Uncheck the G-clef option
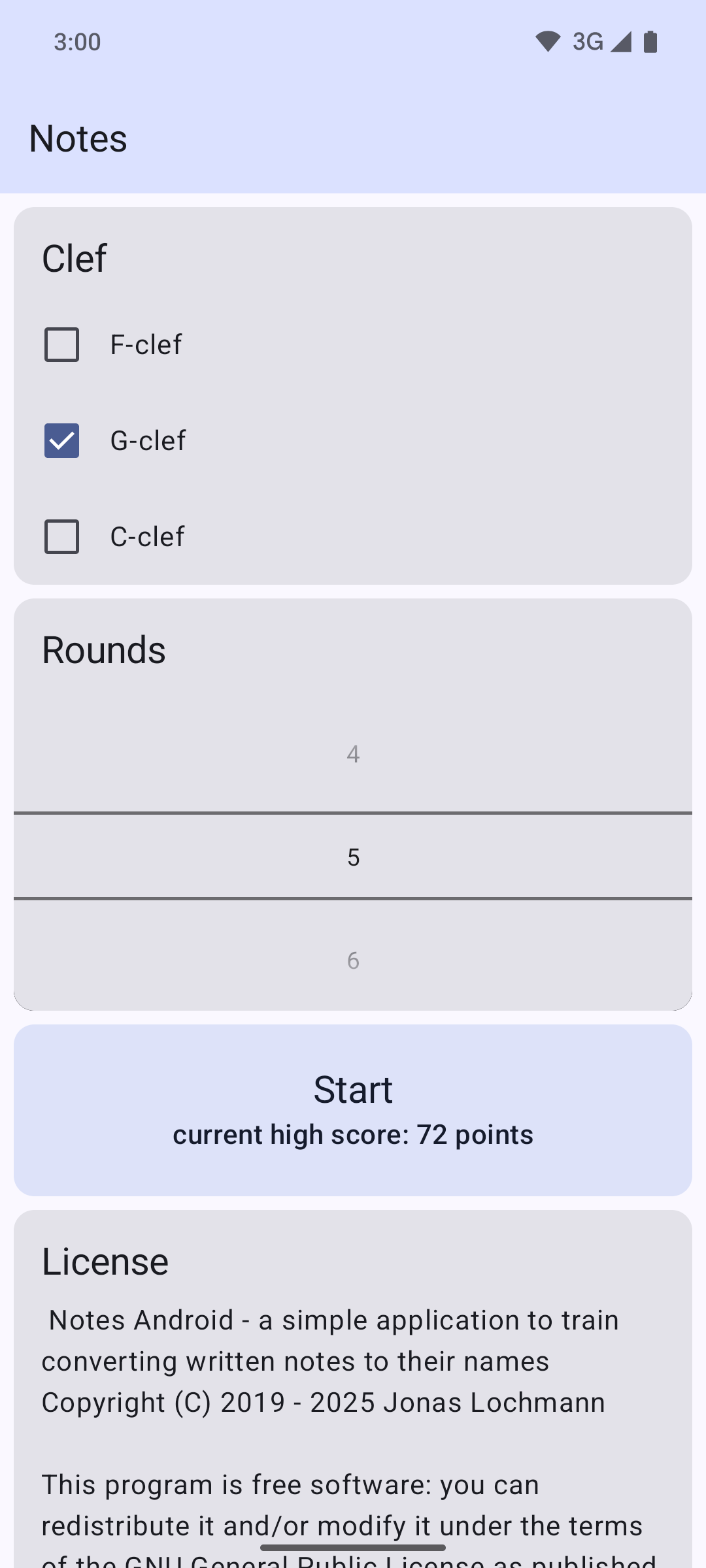The image size is (706, 1568). [61, 440]
